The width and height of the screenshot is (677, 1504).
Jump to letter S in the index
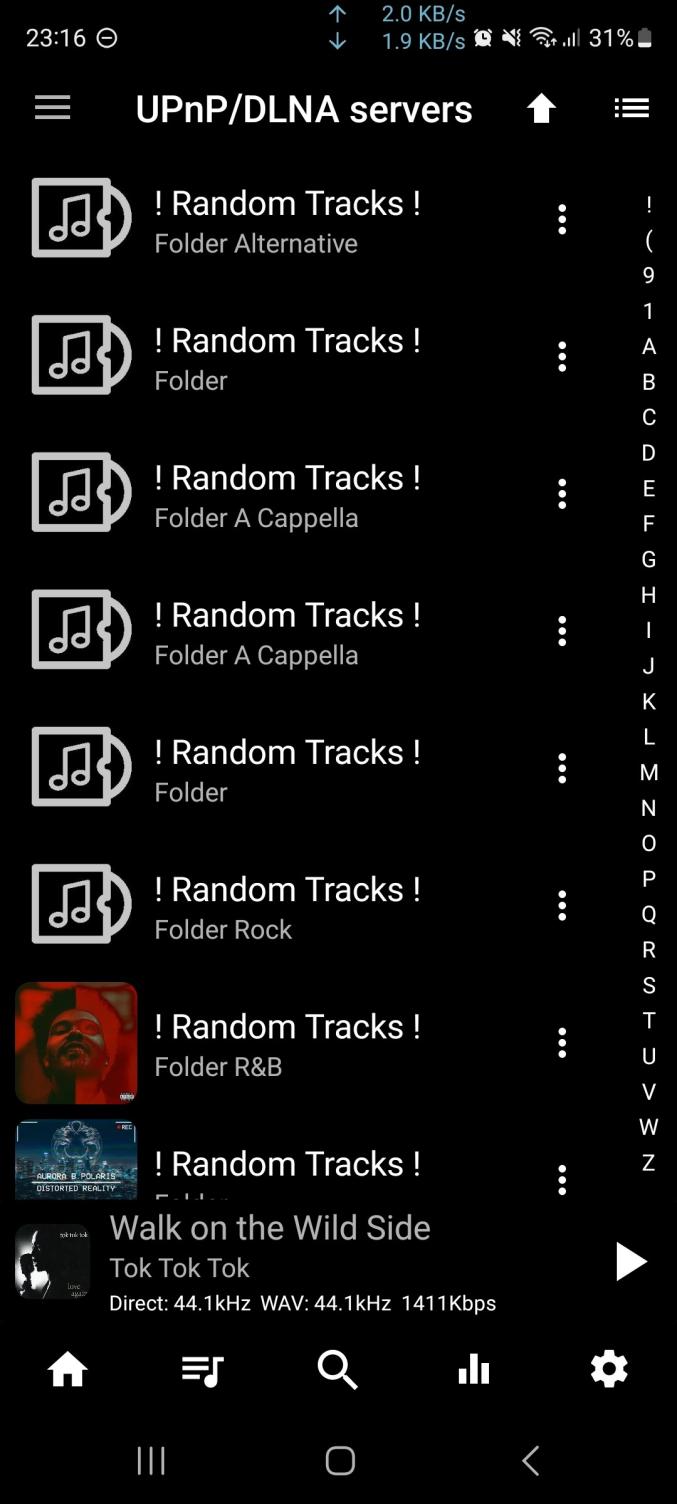click(x=649, y=985)
